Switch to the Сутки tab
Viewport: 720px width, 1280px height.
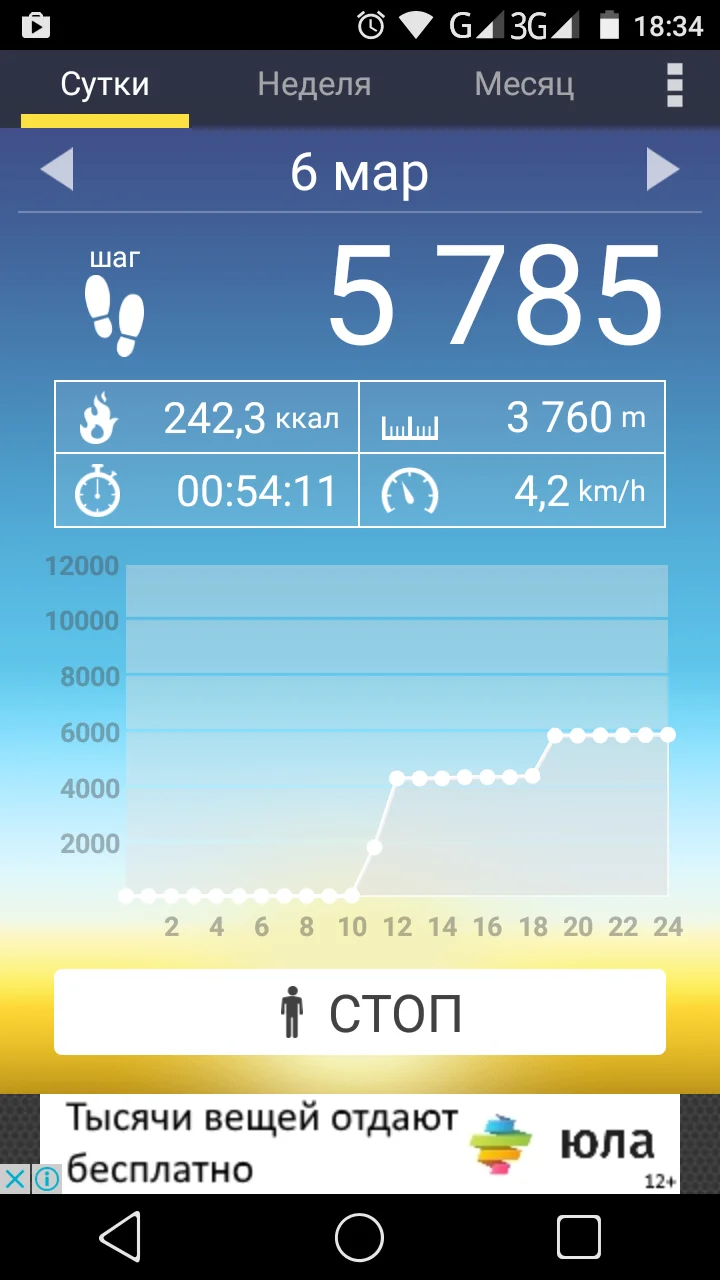tap(105, 85)
